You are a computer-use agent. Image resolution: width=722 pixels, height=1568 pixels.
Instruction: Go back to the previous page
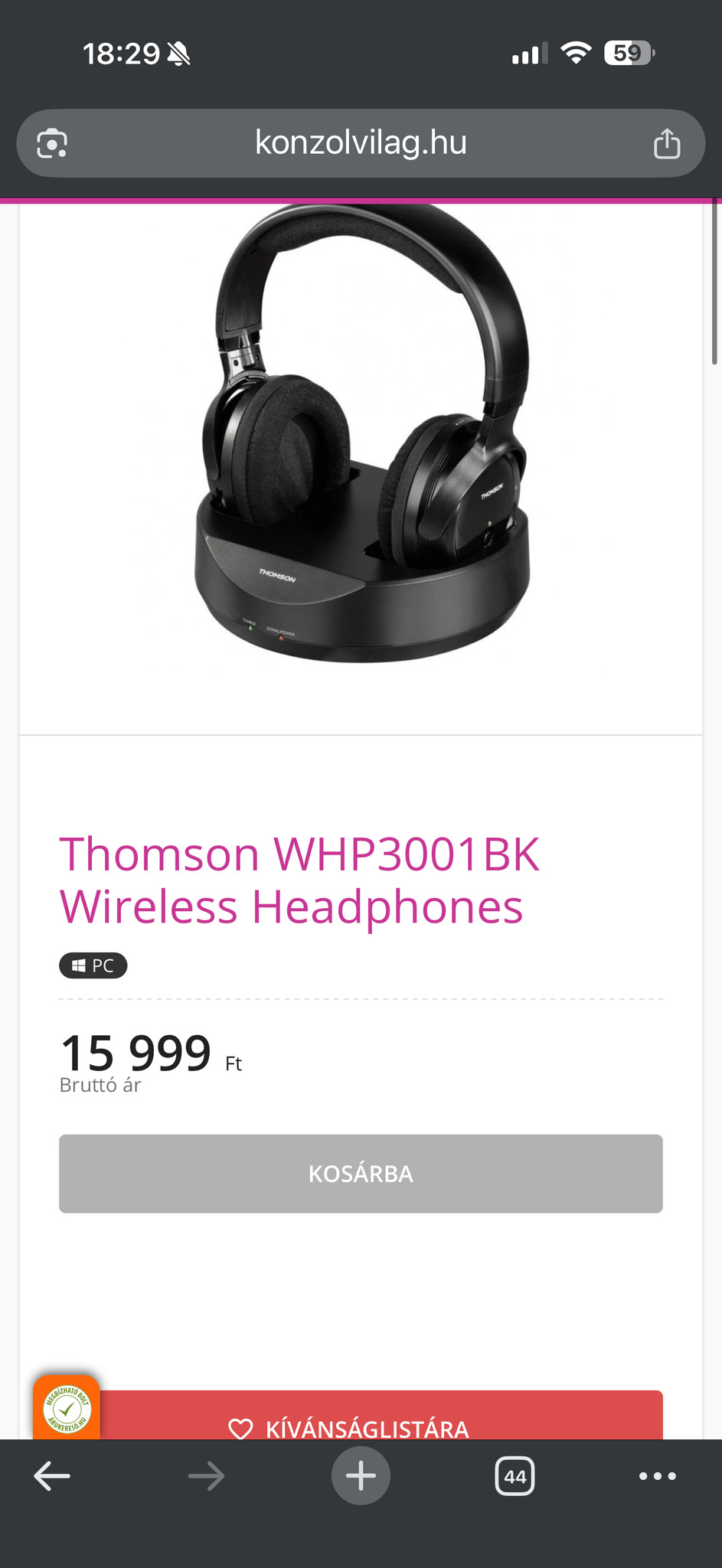point(52,1475)
